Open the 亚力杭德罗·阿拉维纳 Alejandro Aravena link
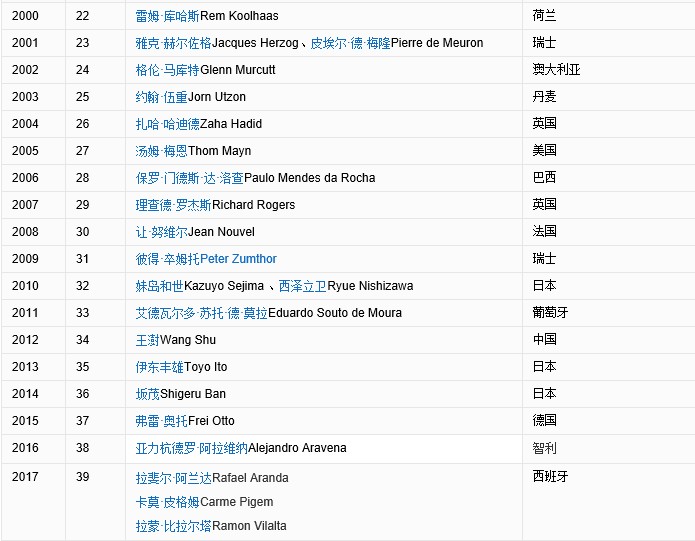 pyautogui.click(x=191, y=448)
